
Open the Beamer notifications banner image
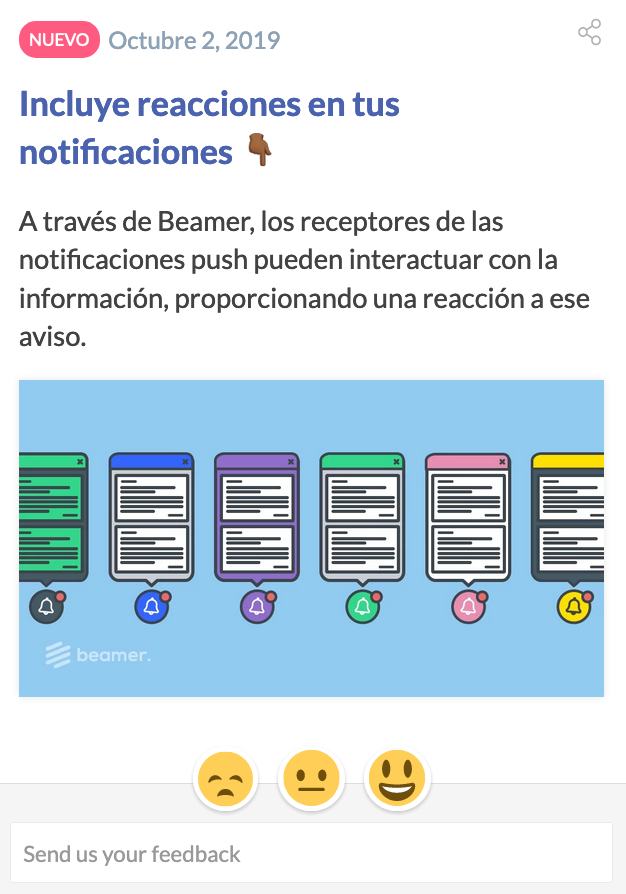pyautogui.click(x=311, y=538)
